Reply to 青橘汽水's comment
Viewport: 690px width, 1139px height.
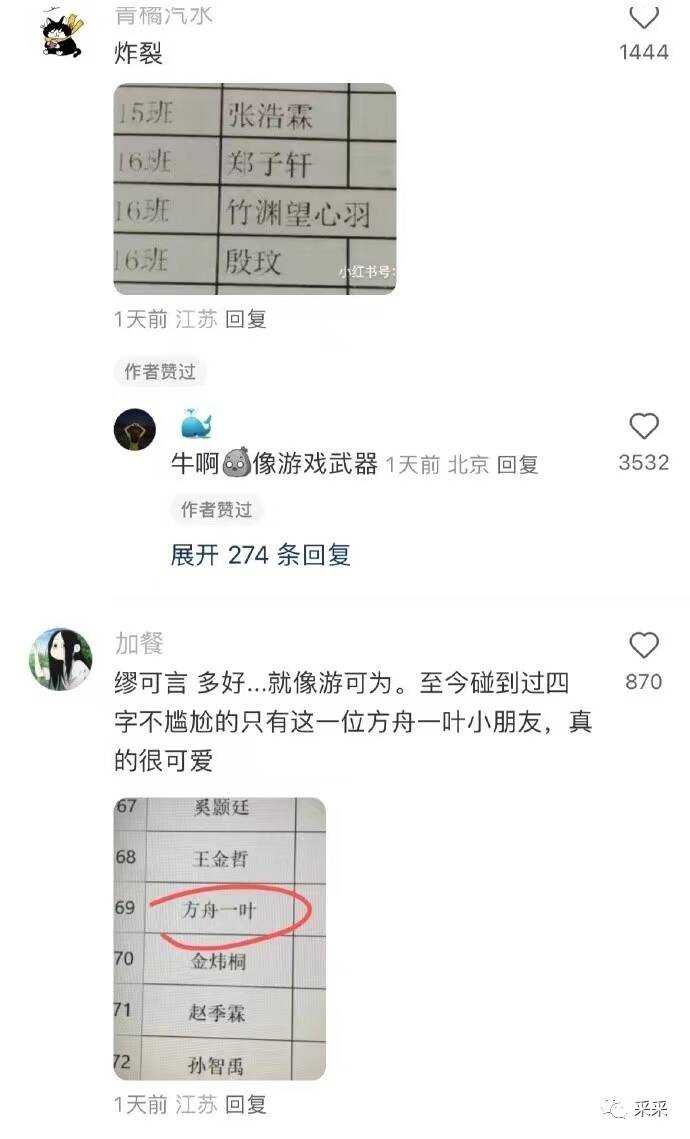point(246,320)
